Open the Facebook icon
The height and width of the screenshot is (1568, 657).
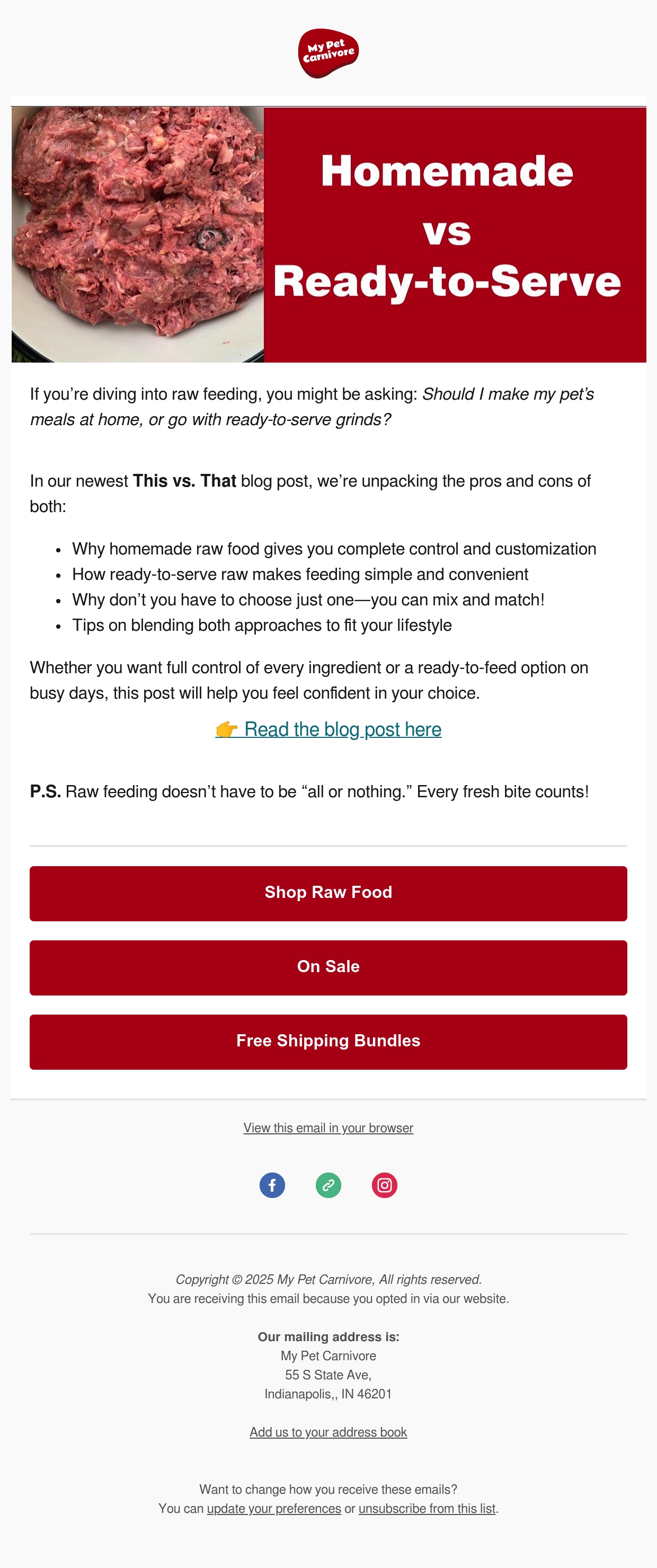tap(272, 1185)
